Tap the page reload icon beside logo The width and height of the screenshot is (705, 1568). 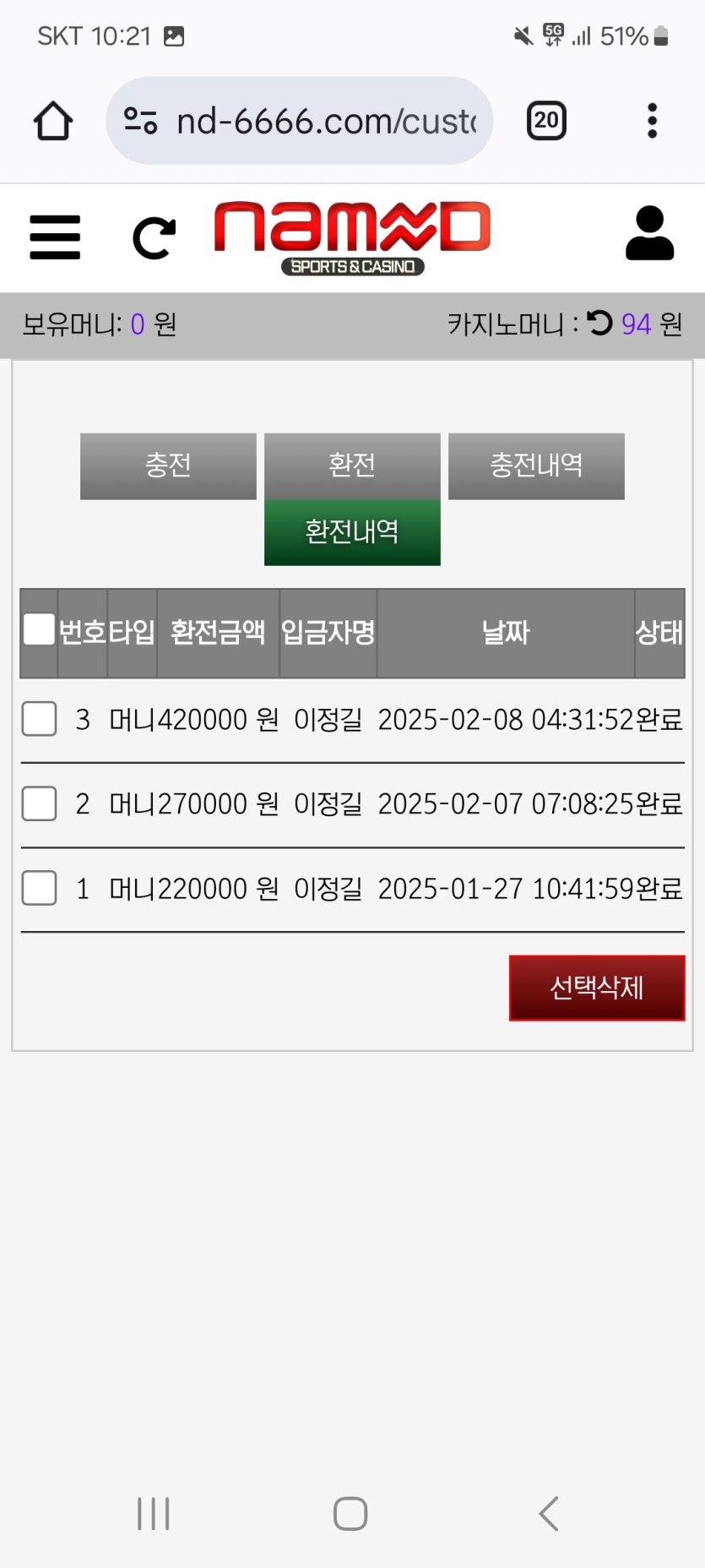coord(155,237)
